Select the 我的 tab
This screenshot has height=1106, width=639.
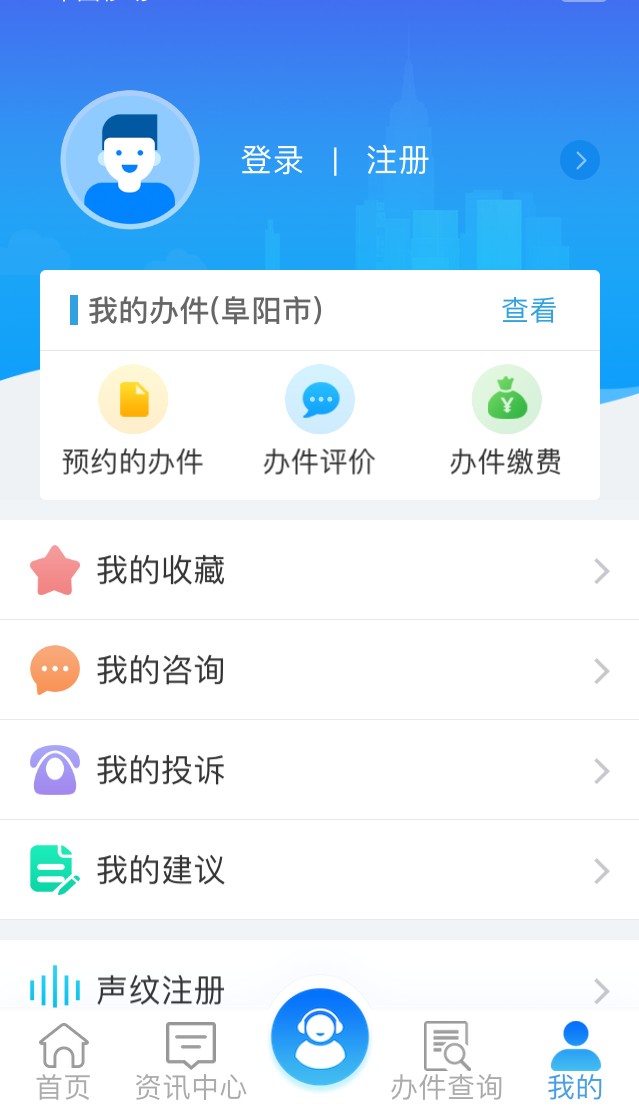tap(575, 1061)
